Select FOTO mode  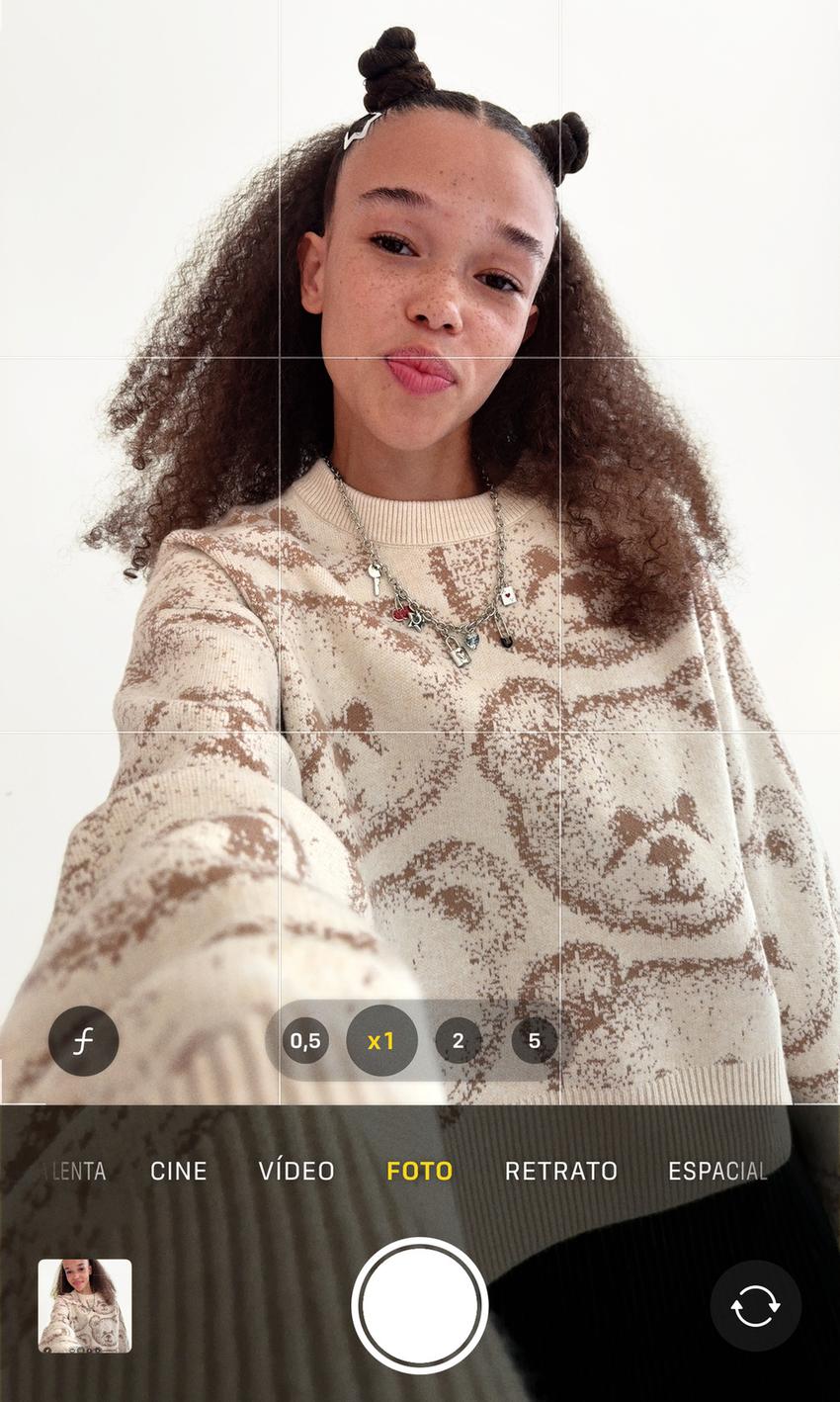tap(419, 1171)
